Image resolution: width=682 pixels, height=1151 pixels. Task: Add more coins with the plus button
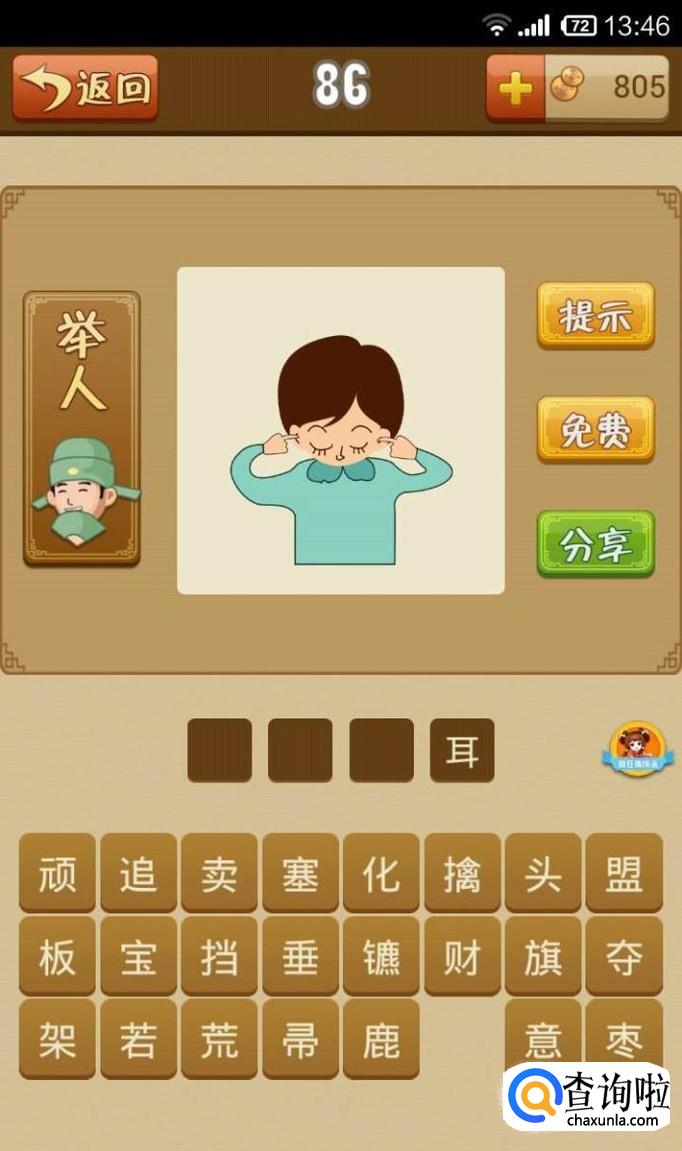pos(516,88)
